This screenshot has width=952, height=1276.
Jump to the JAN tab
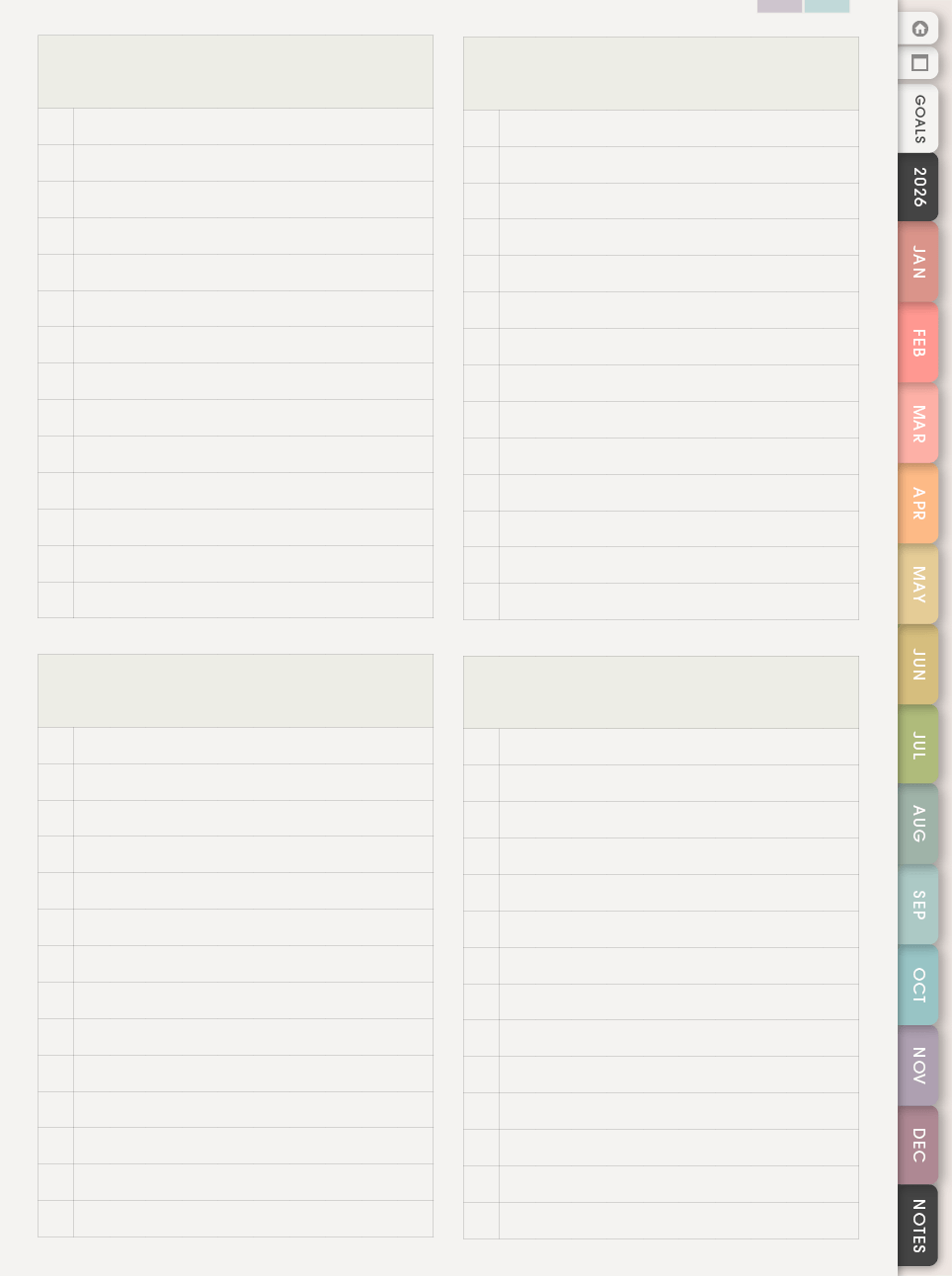coord(918,262)
